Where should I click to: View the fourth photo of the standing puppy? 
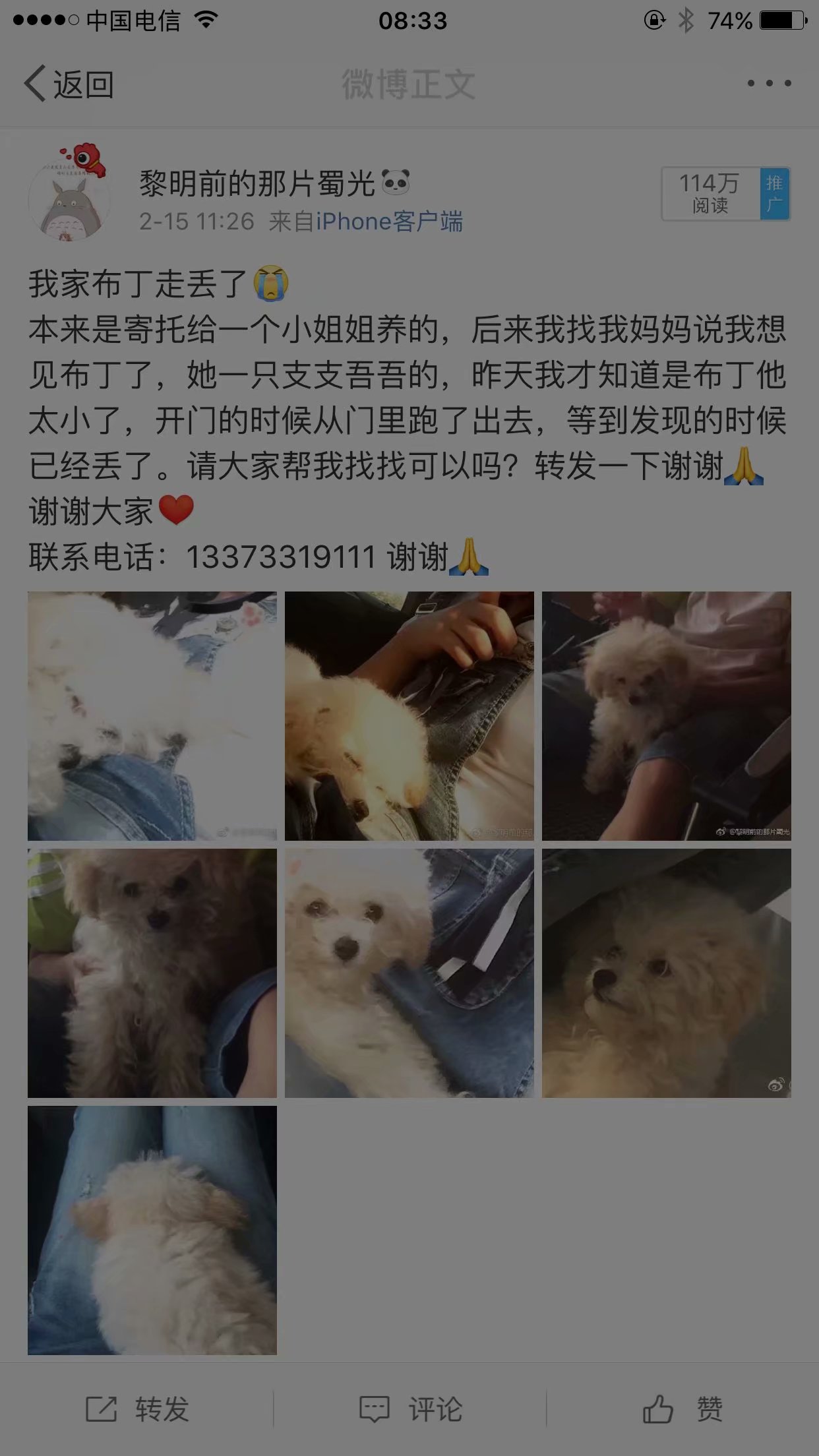152,973
